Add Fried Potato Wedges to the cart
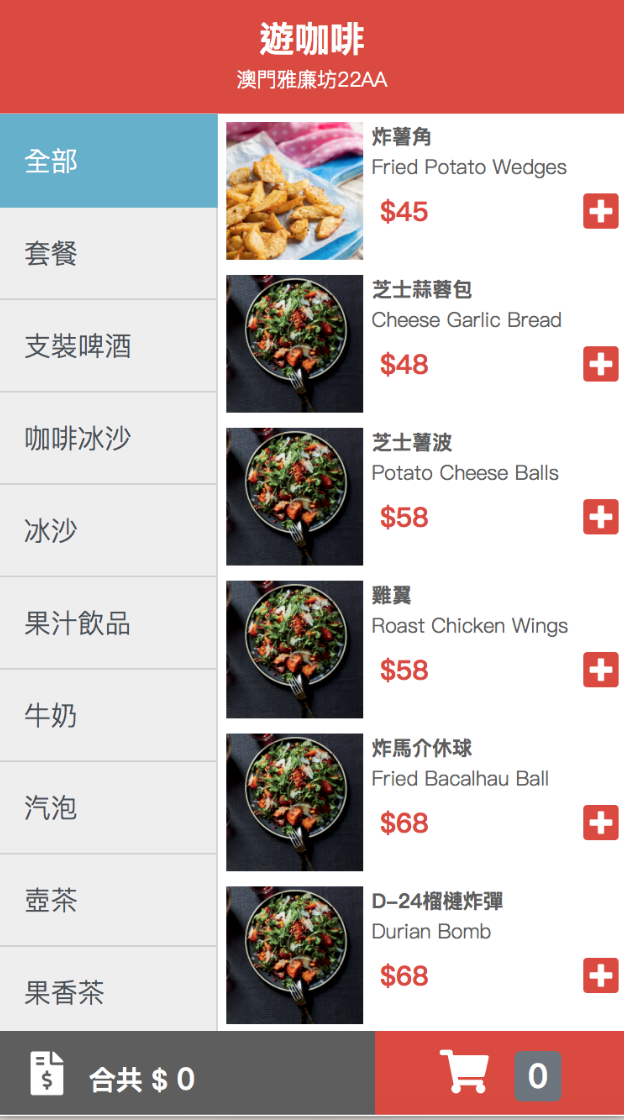This screenshot has height=1120, width=624. coord(600,211)
